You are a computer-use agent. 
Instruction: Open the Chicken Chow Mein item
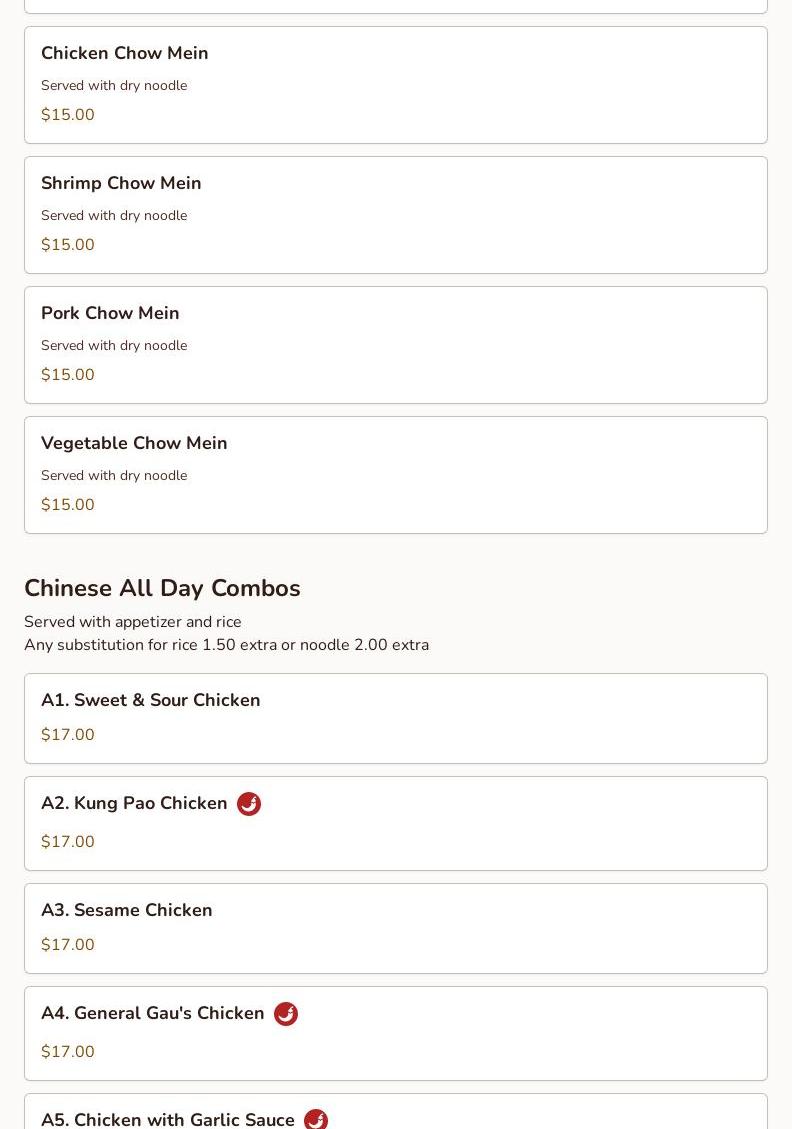395,85
